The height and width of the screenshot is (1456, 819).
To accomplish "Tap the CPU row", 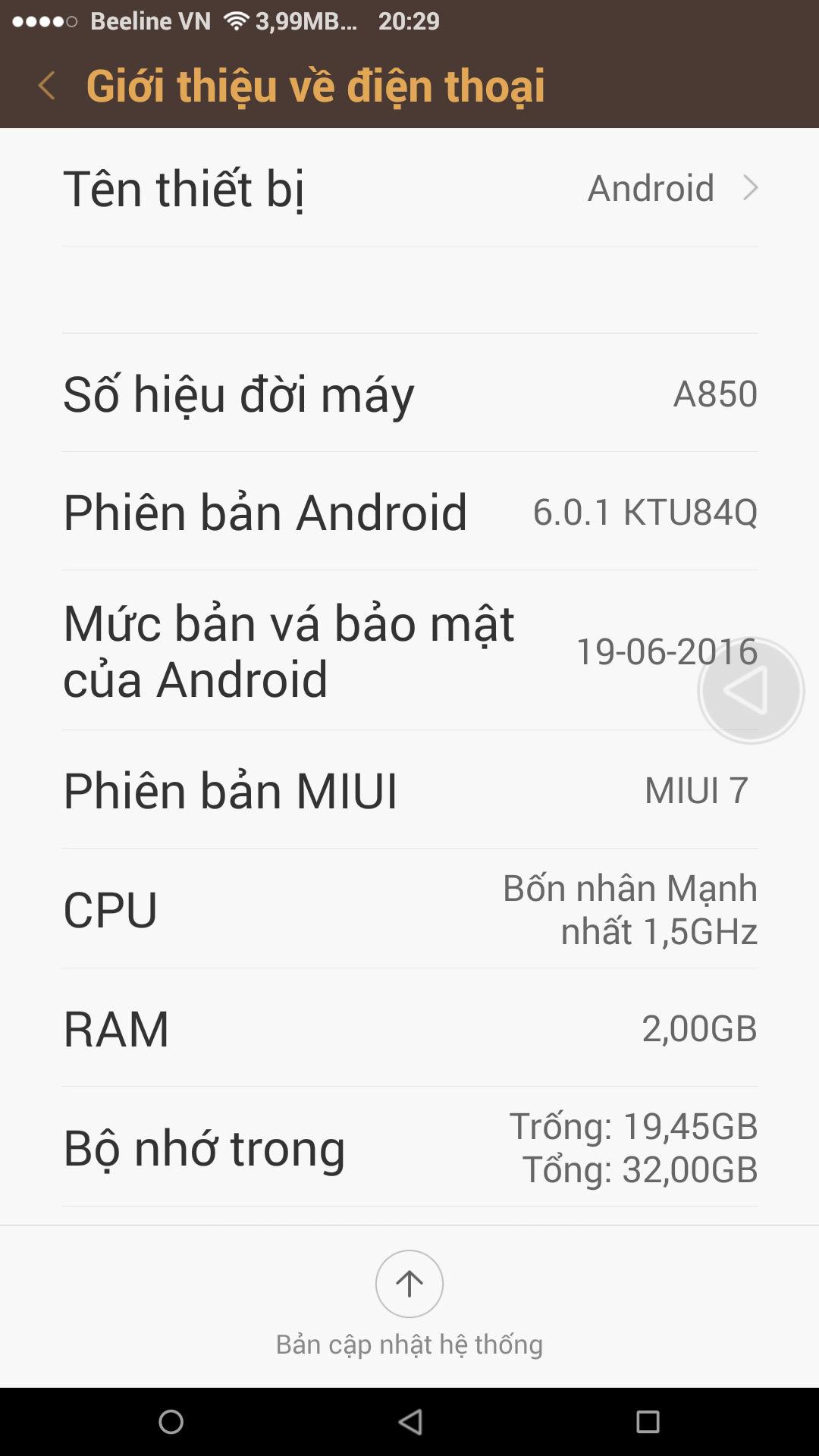I will click(x=409, y=908).
